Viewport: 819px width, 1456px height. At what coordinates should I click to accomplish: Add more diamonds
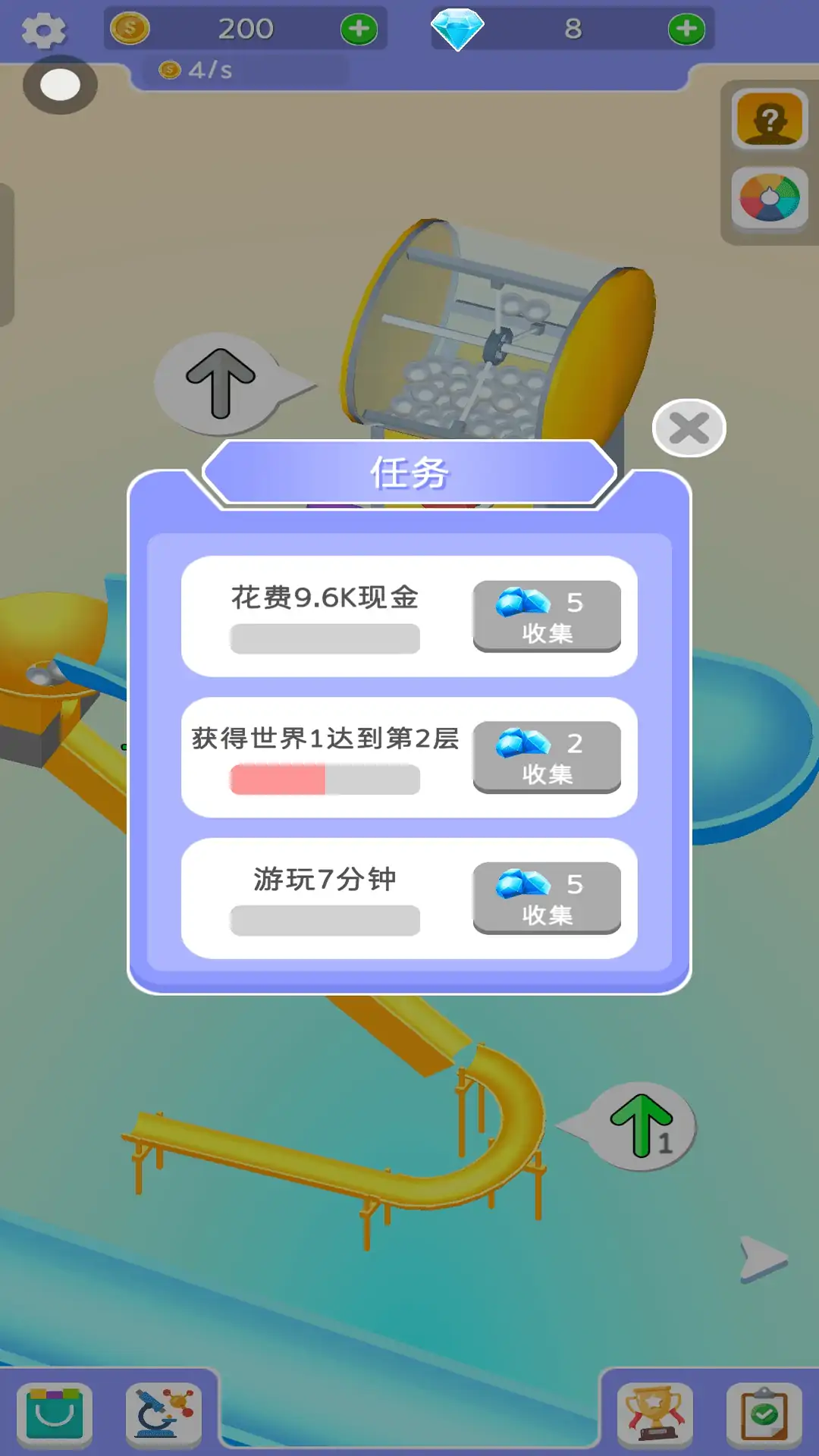point(686,29)
